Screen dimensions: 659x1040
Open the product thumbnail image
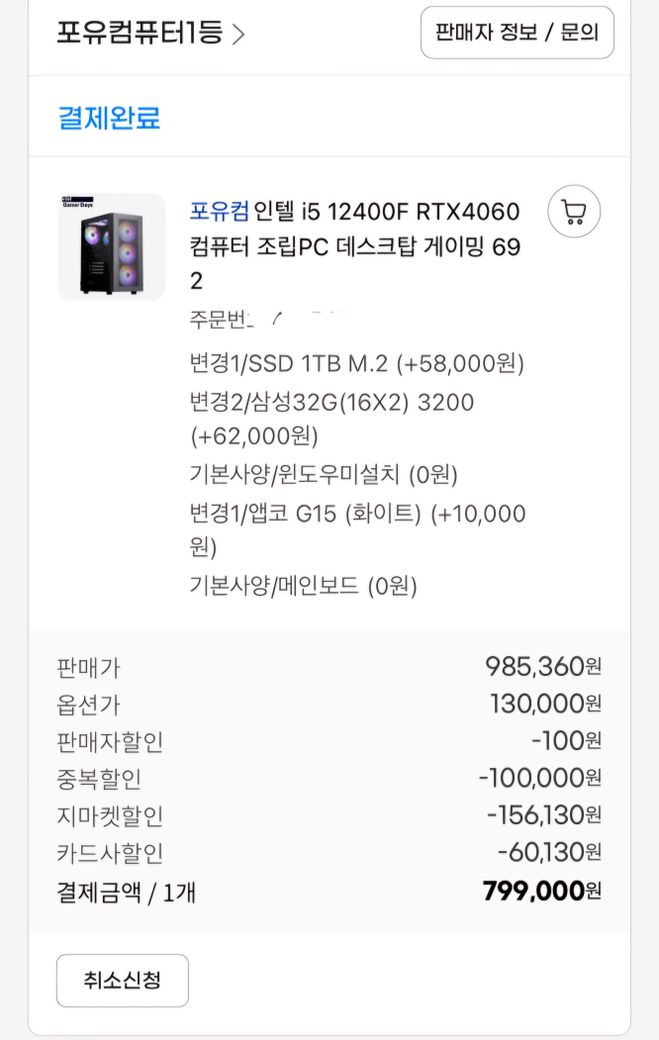[x=111, y=246]
